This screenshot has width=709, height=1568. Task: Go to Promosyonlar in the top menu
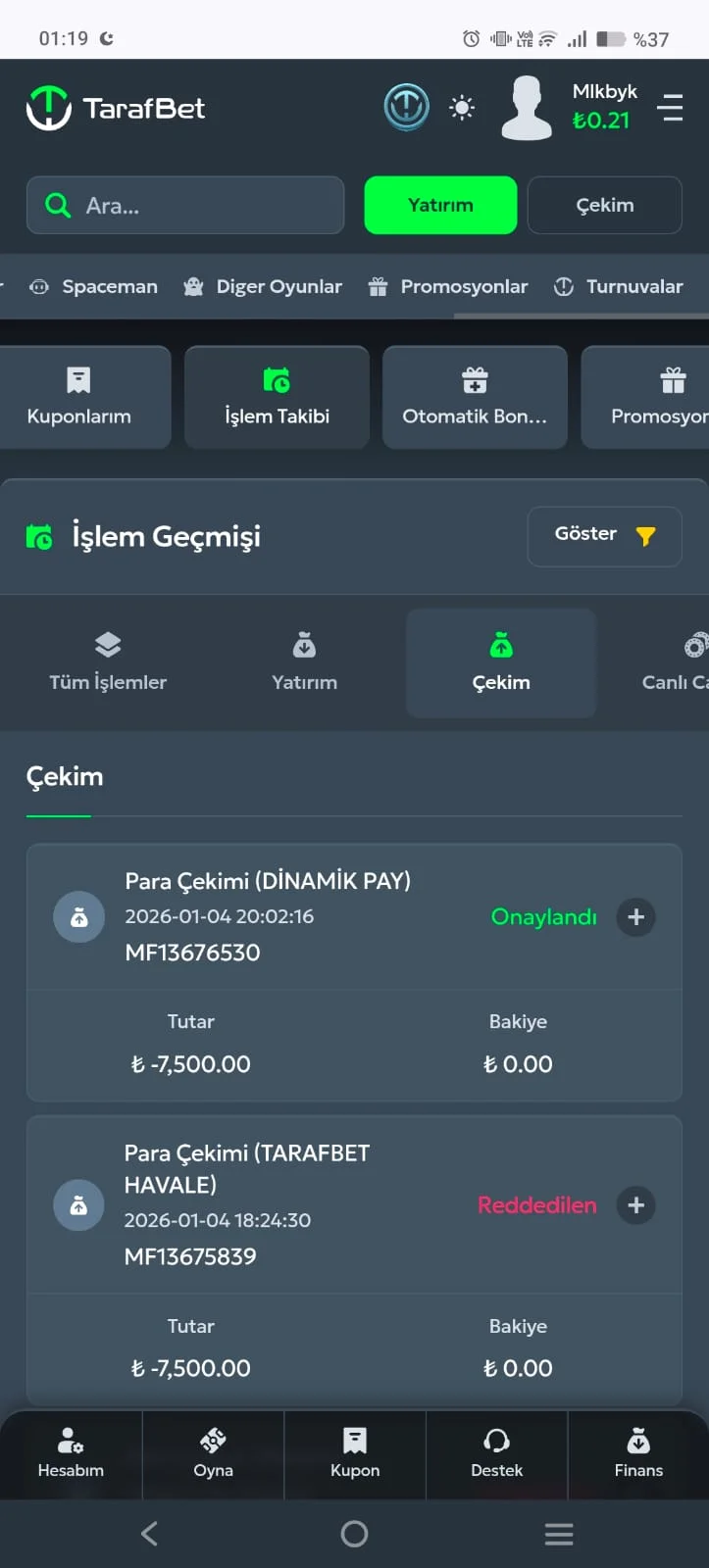[449, 286]
